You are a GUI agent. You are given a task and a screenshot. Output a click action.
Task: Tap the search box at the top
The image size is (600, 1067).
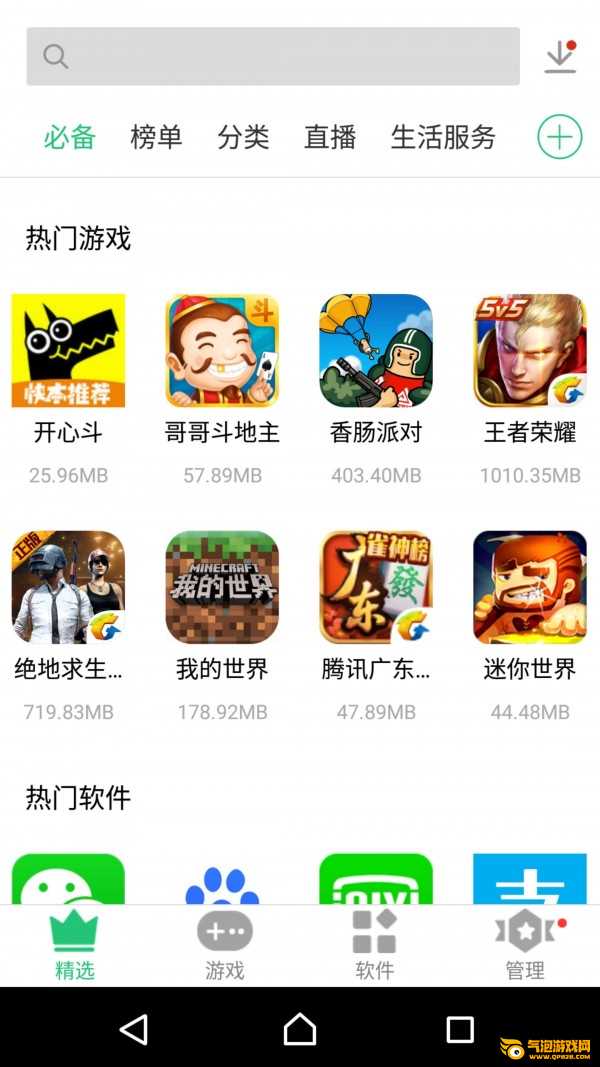click(273, 56)
